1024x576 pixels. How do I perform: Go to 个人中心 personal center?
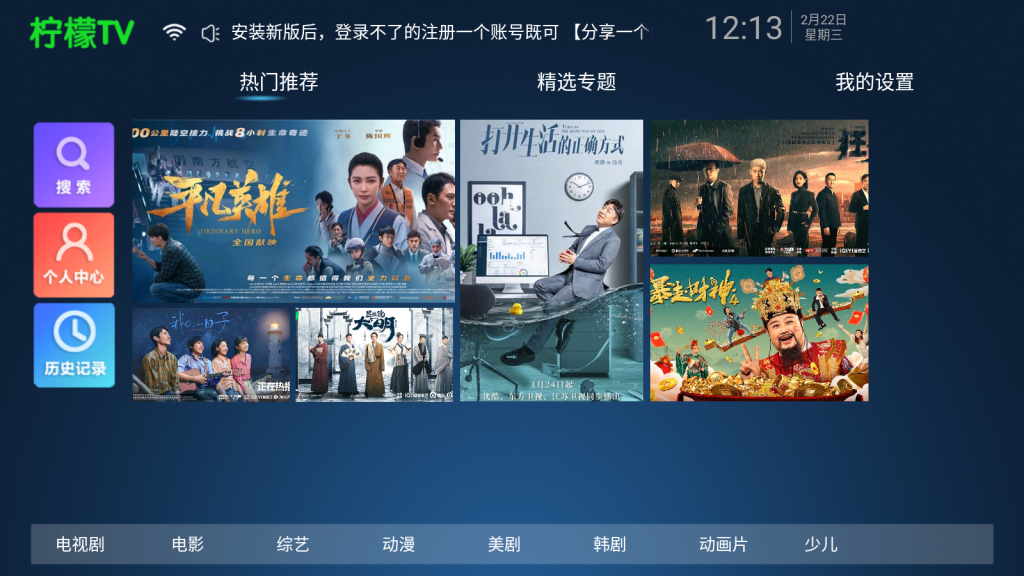[x=74, y=255]
